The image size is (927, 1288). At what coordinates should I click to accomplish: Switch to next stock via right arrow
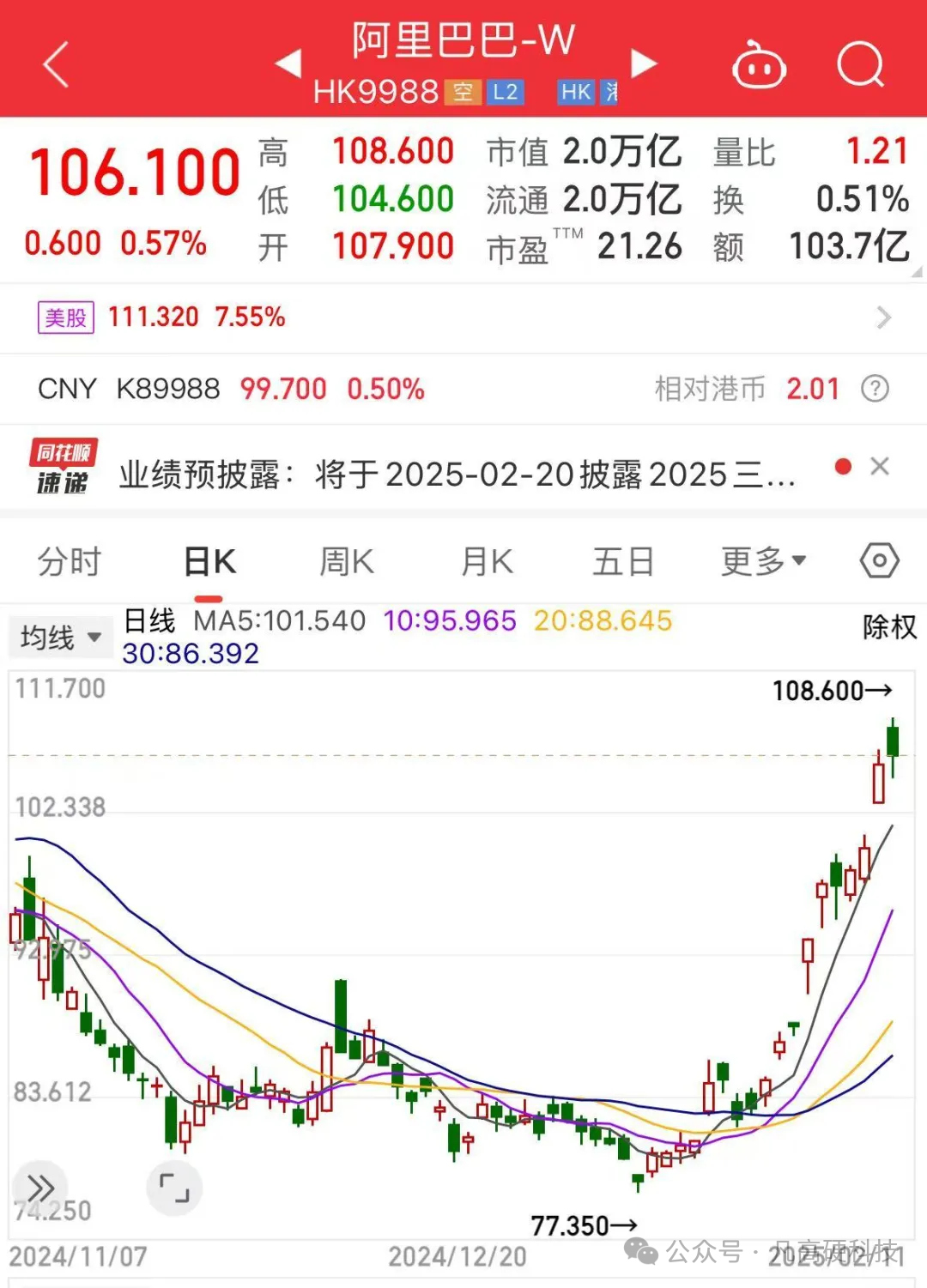coord(644,64)
